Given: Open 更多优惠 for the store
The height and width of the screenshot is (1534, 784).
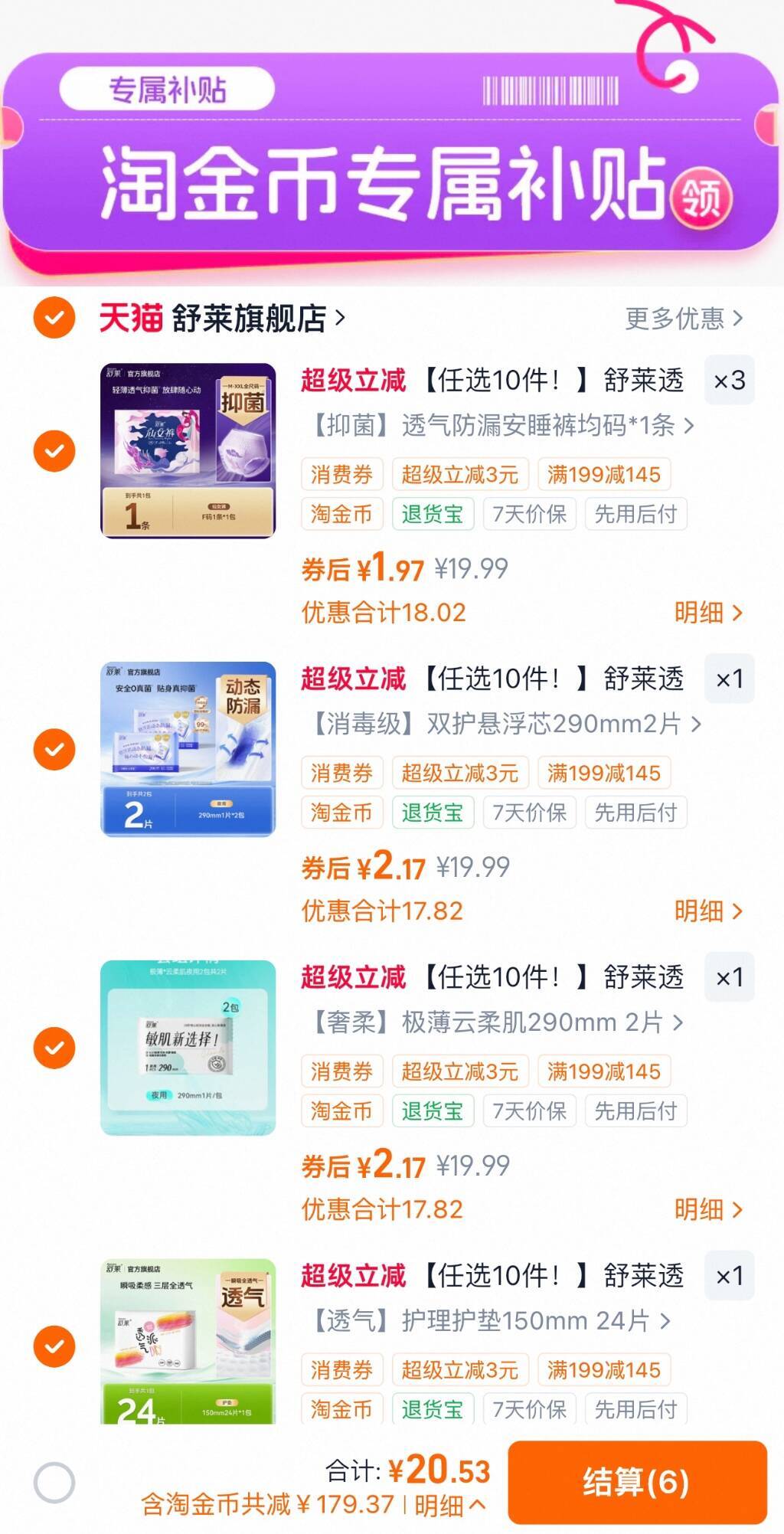Looking at the screenshot, I should click(x=683, y=318).
